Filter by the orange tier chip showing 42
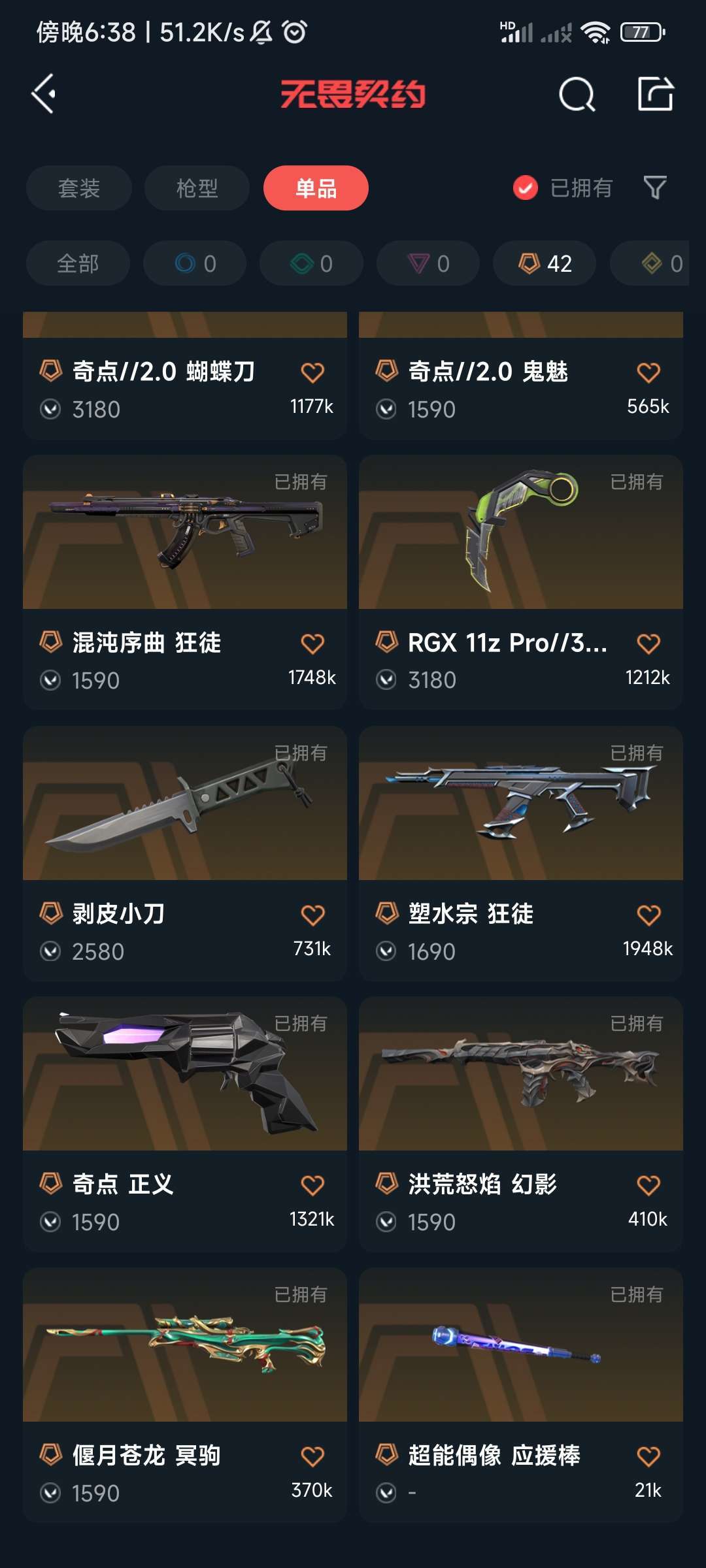706x1568 pixels. click(545, 263)
